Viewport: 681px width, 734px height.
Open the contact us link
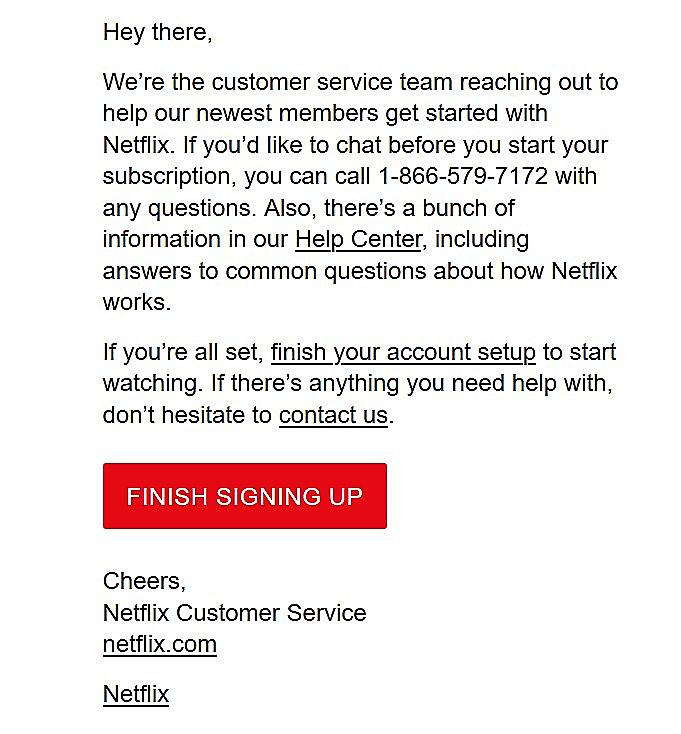(333, 415)
